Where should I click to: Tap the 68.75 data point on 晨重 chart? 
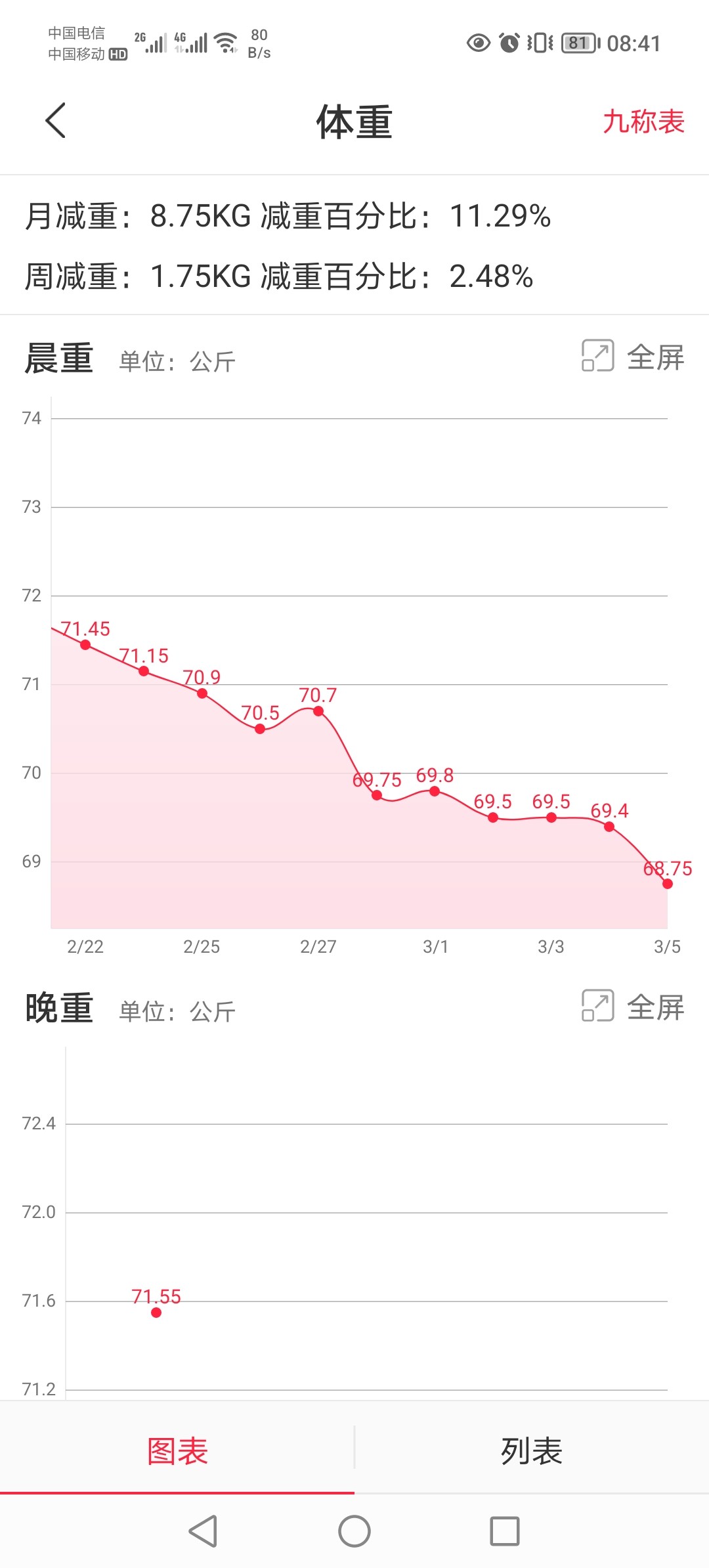pos(668,884)
